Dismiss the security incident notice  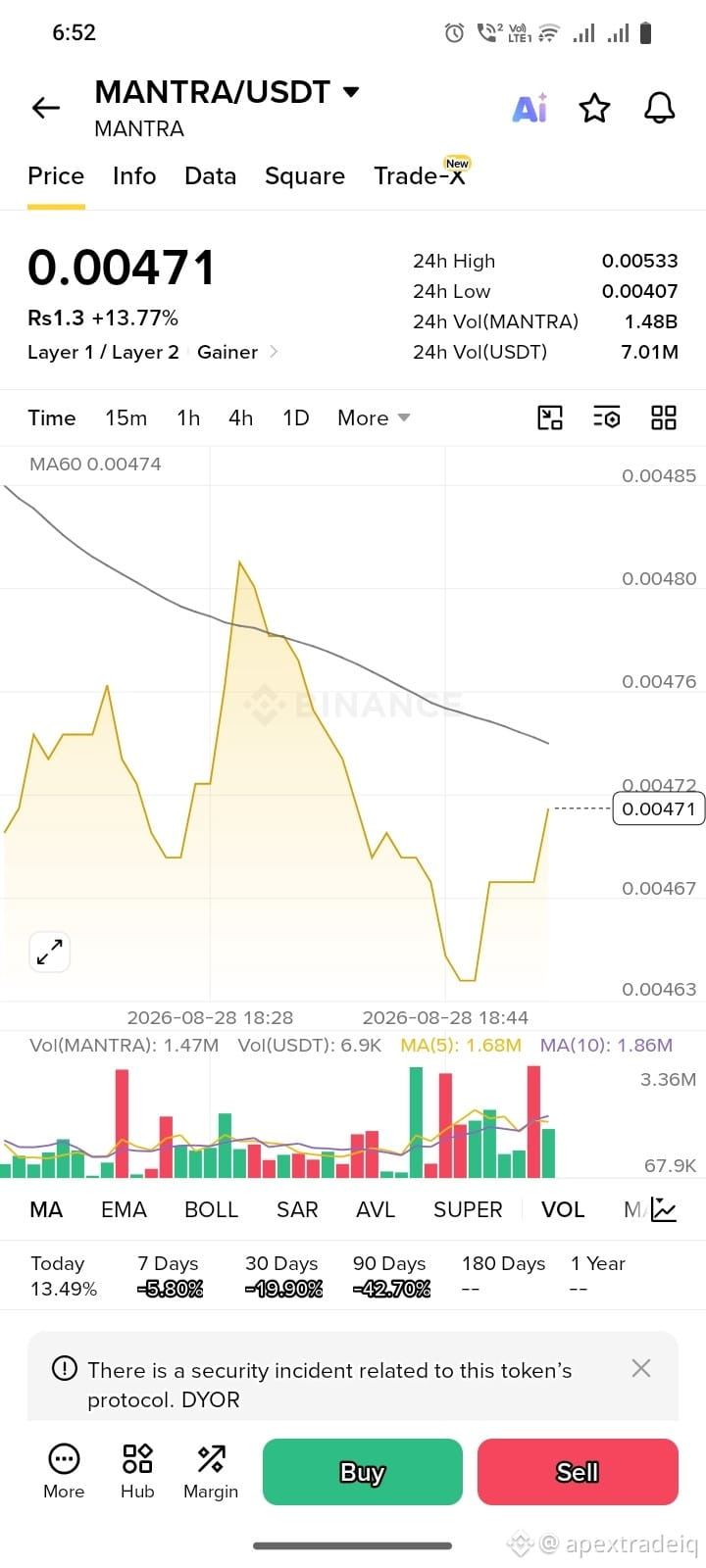coord(641,1368)
